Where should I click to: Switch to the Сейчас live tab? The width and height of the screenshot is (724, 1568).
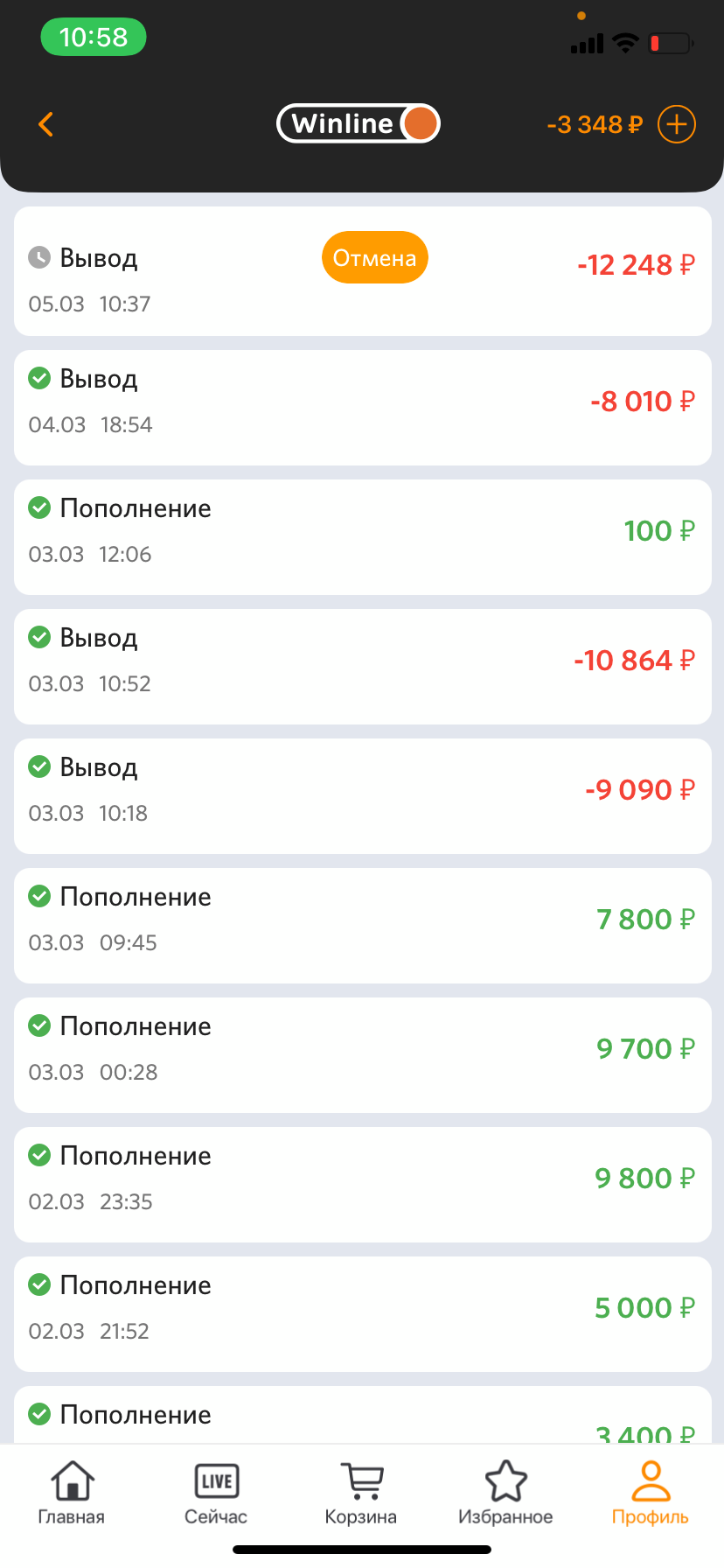tap(216, 1493)
